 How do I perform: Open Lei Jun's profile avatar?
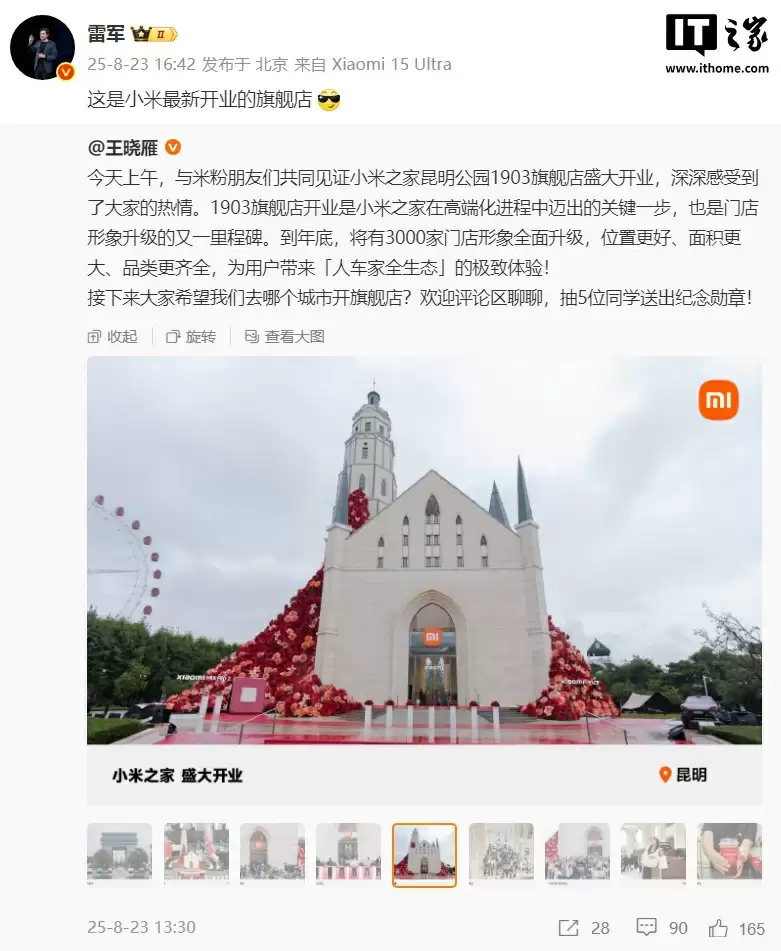tap(43, 48)
